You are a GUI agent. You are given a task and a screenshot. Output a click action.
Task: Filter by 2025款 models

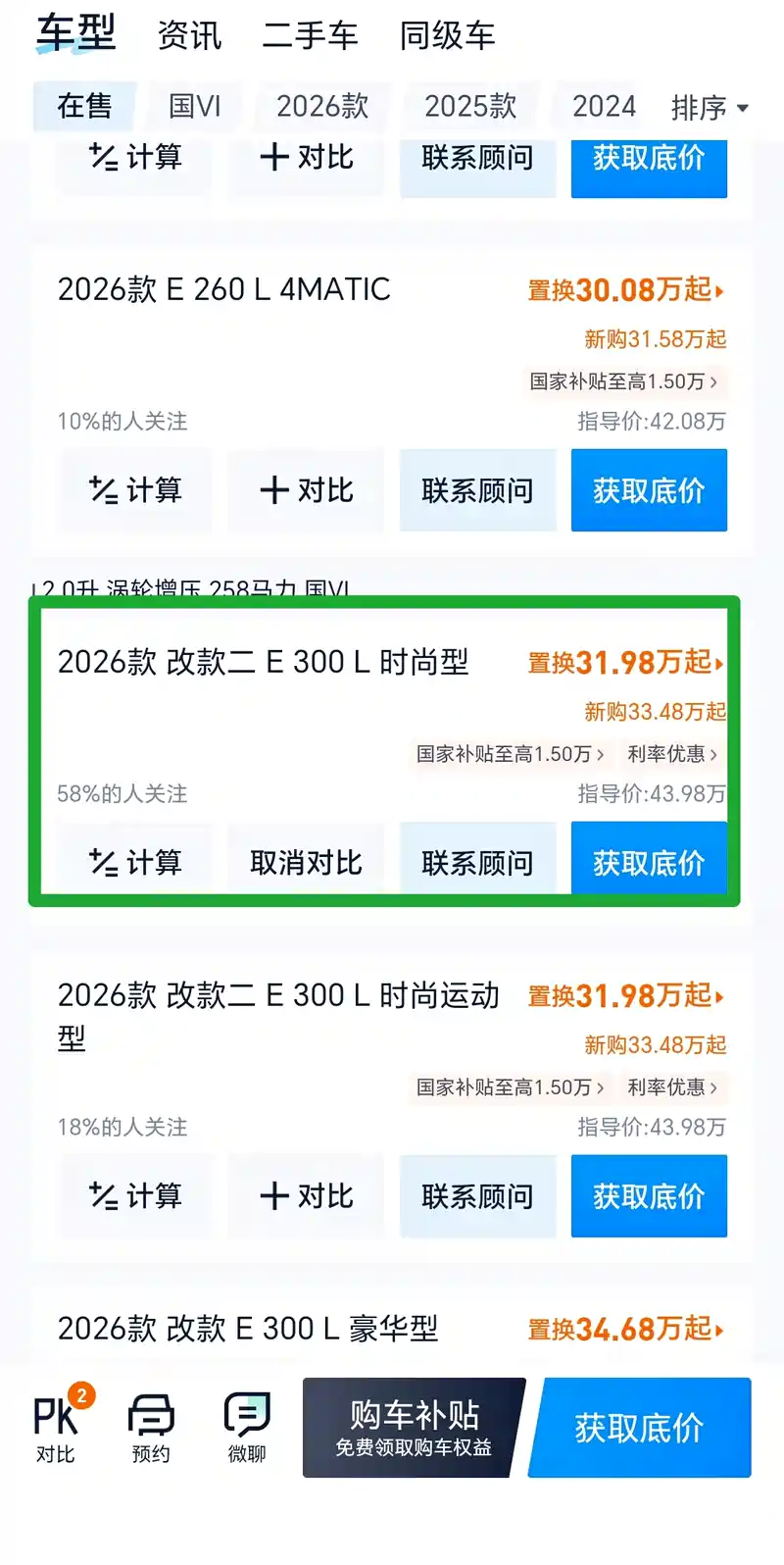click(x=470, y=106)
